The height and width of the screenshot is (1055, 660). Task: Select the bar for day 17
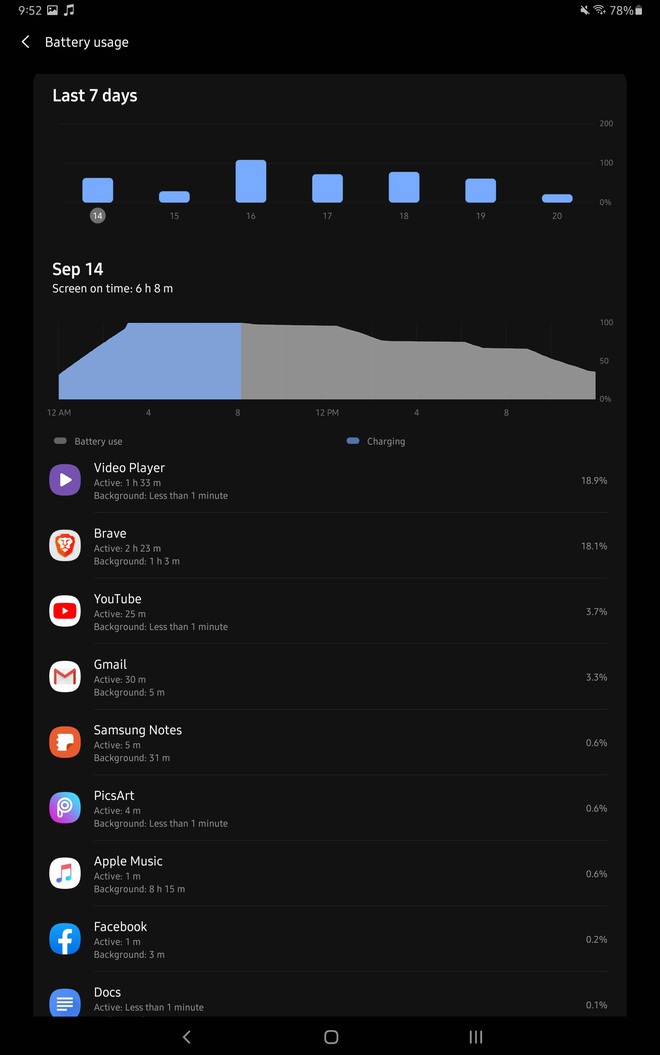coord(327,188)
